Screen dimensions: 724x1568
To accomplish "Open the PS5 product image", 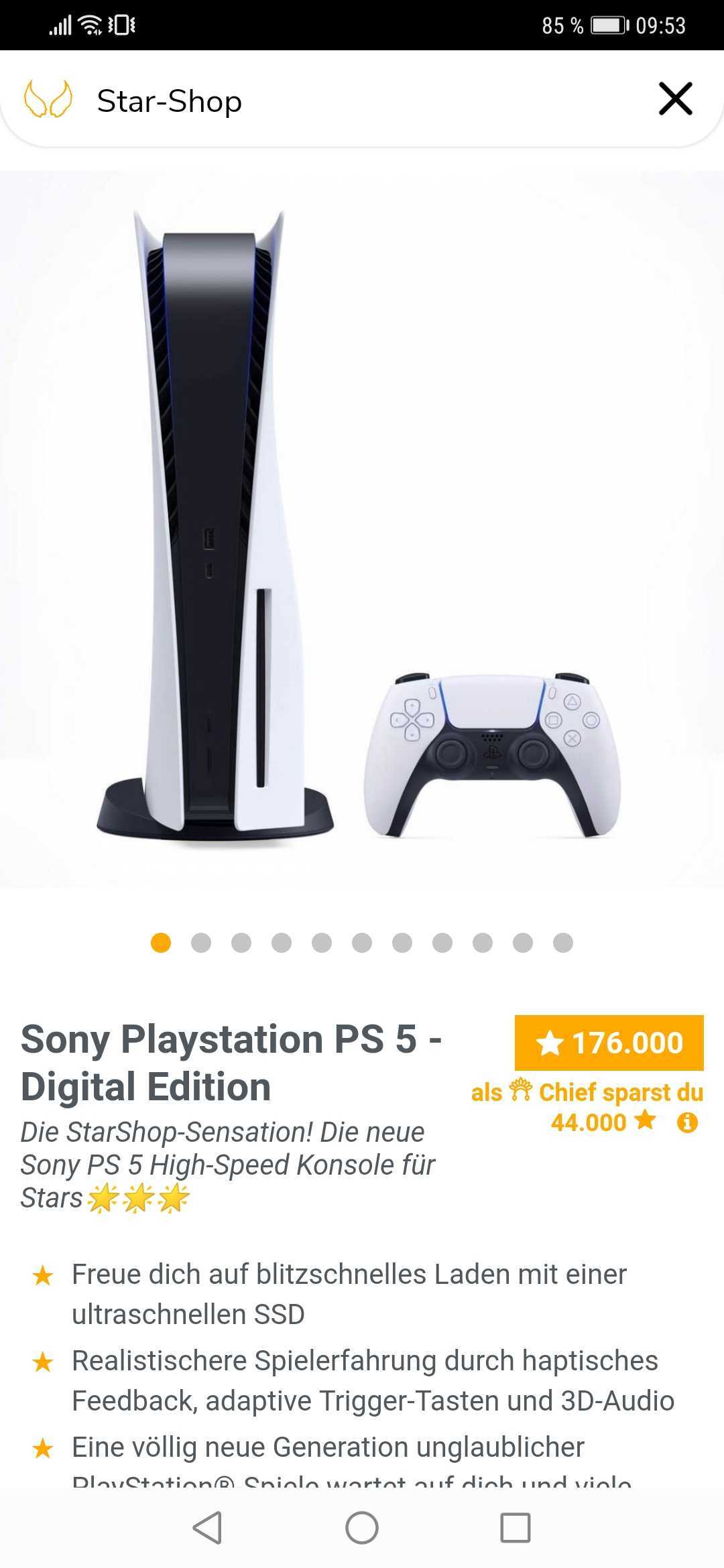I will (x=362, y=529).
